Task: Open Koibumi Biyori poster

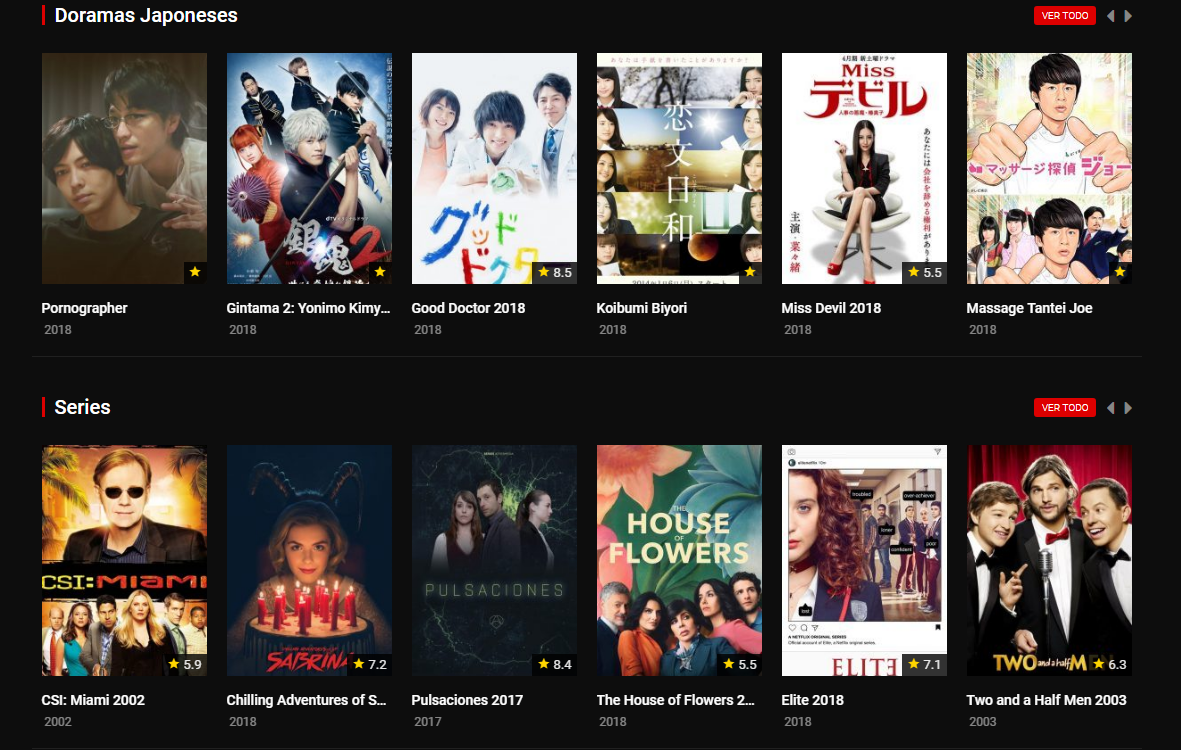Action: [x=679, y=168]
